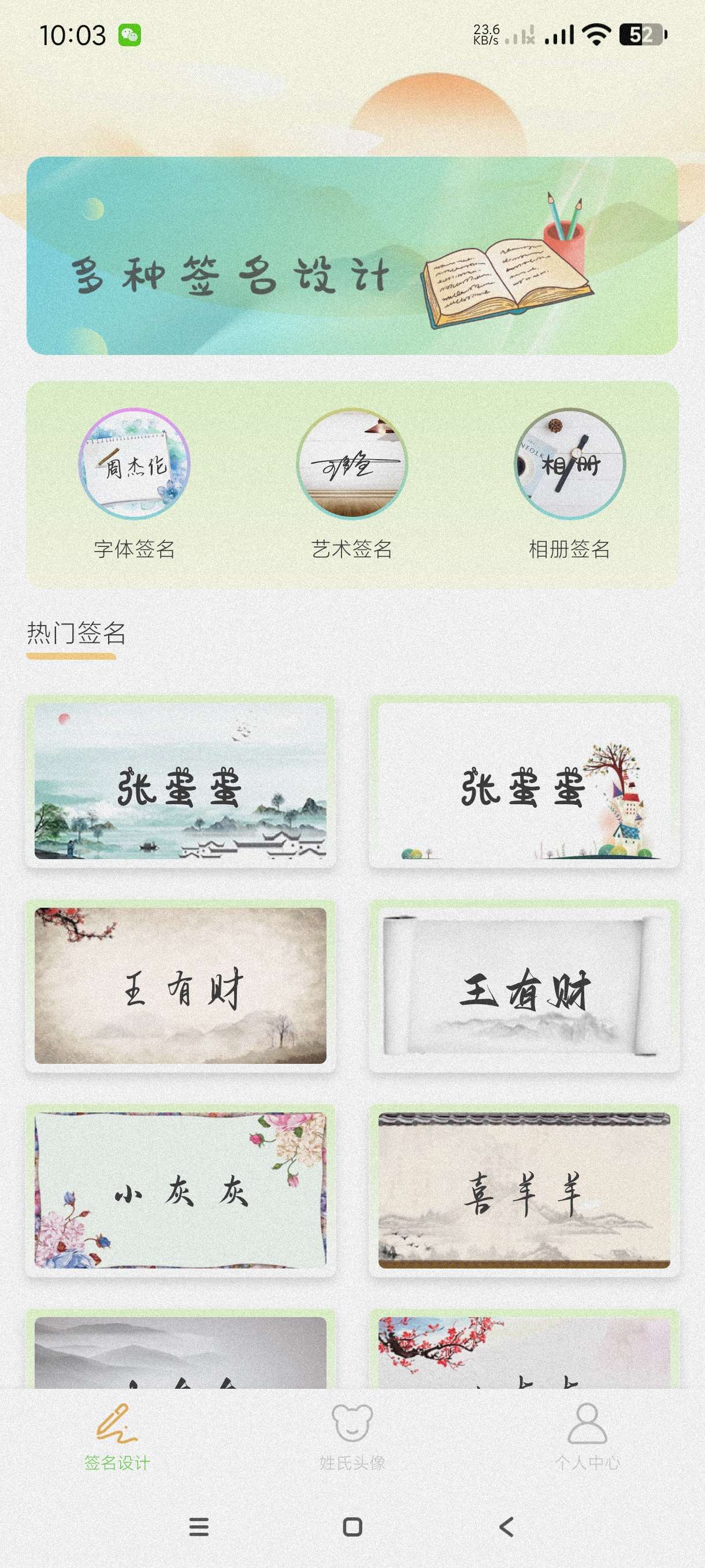View 王有财 signature with plum blossom background
This screenshot has width=705, height=1568.
point(181,986)
